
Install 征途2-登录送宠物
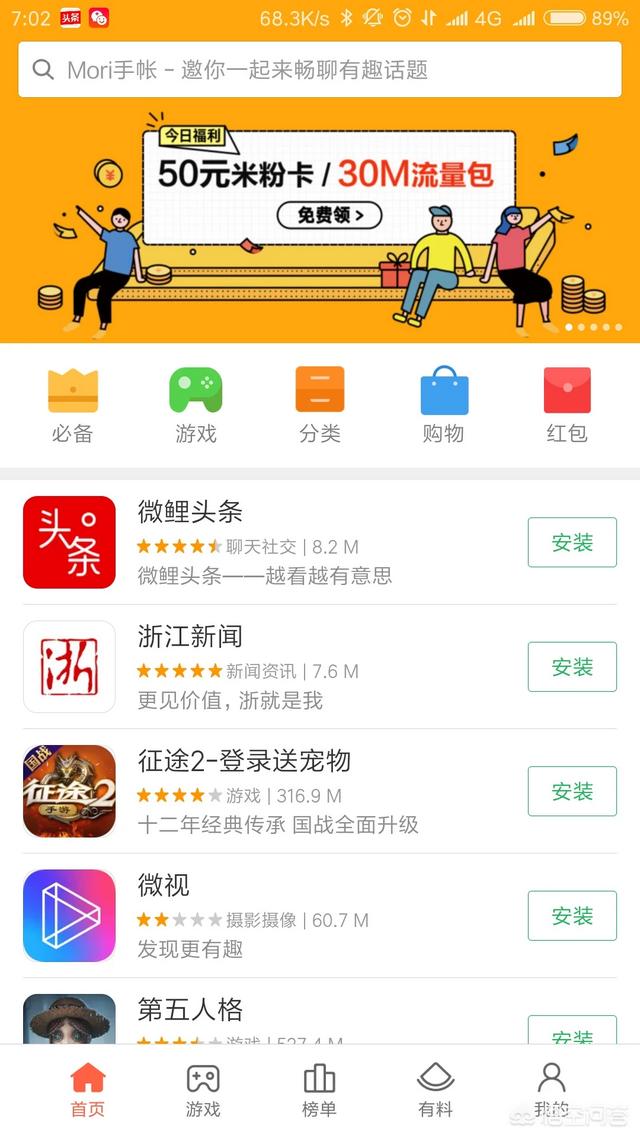[572, 791]
